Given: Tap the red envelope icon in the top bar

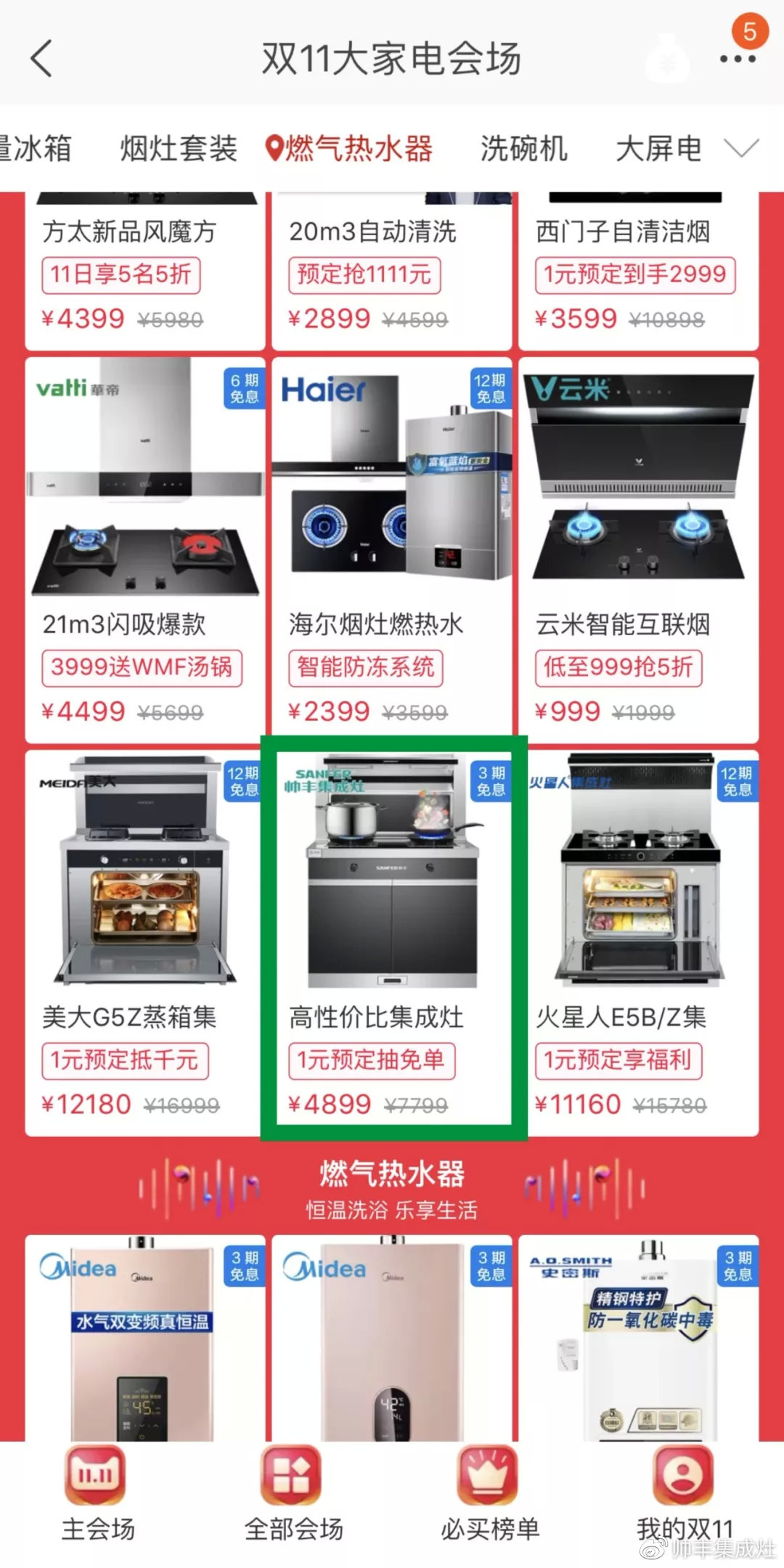Looking at the screenshot, I should (x=668, y=60).
